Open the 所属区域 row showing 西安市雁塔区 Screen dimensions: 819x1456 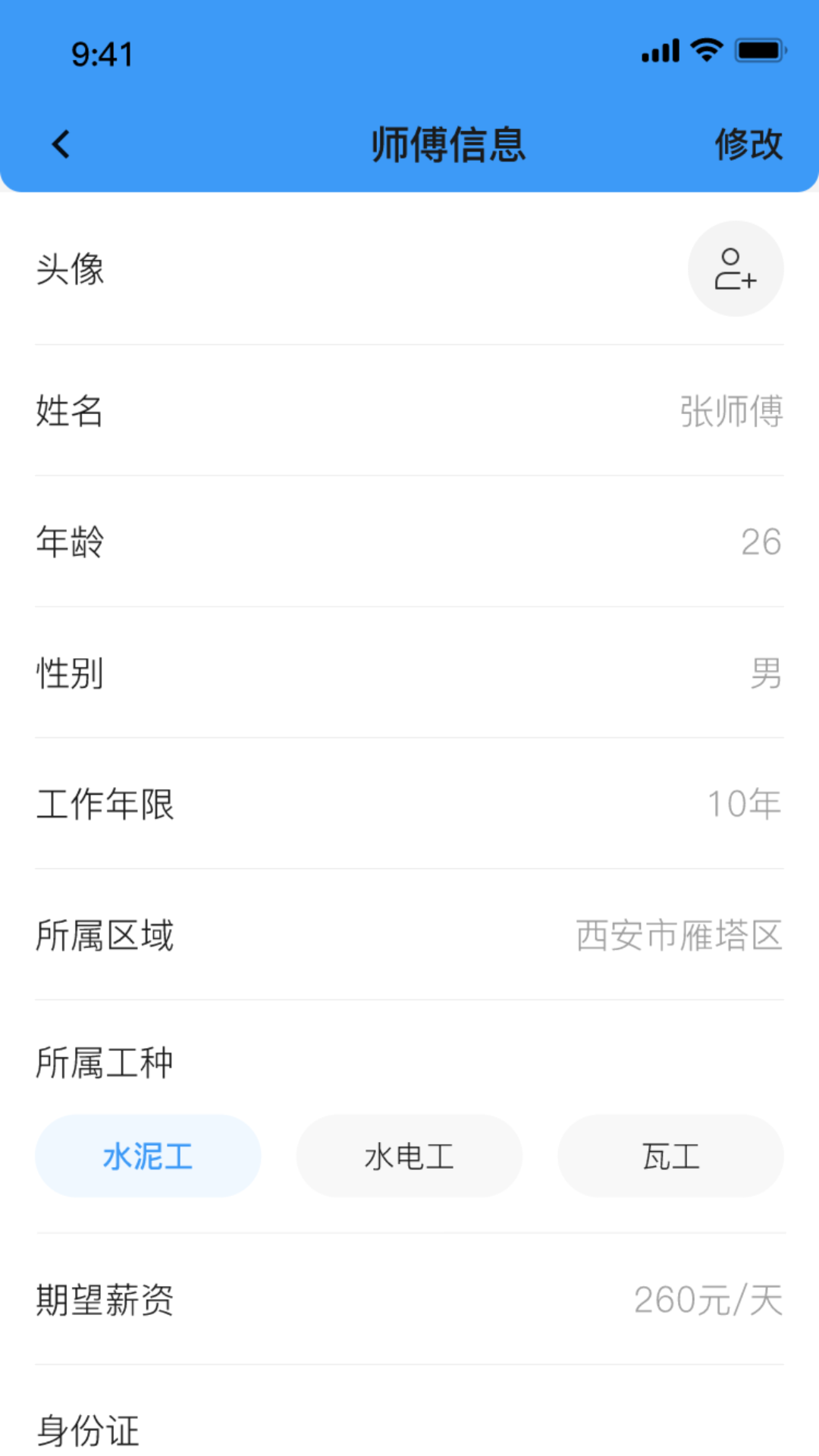point(409,935)
